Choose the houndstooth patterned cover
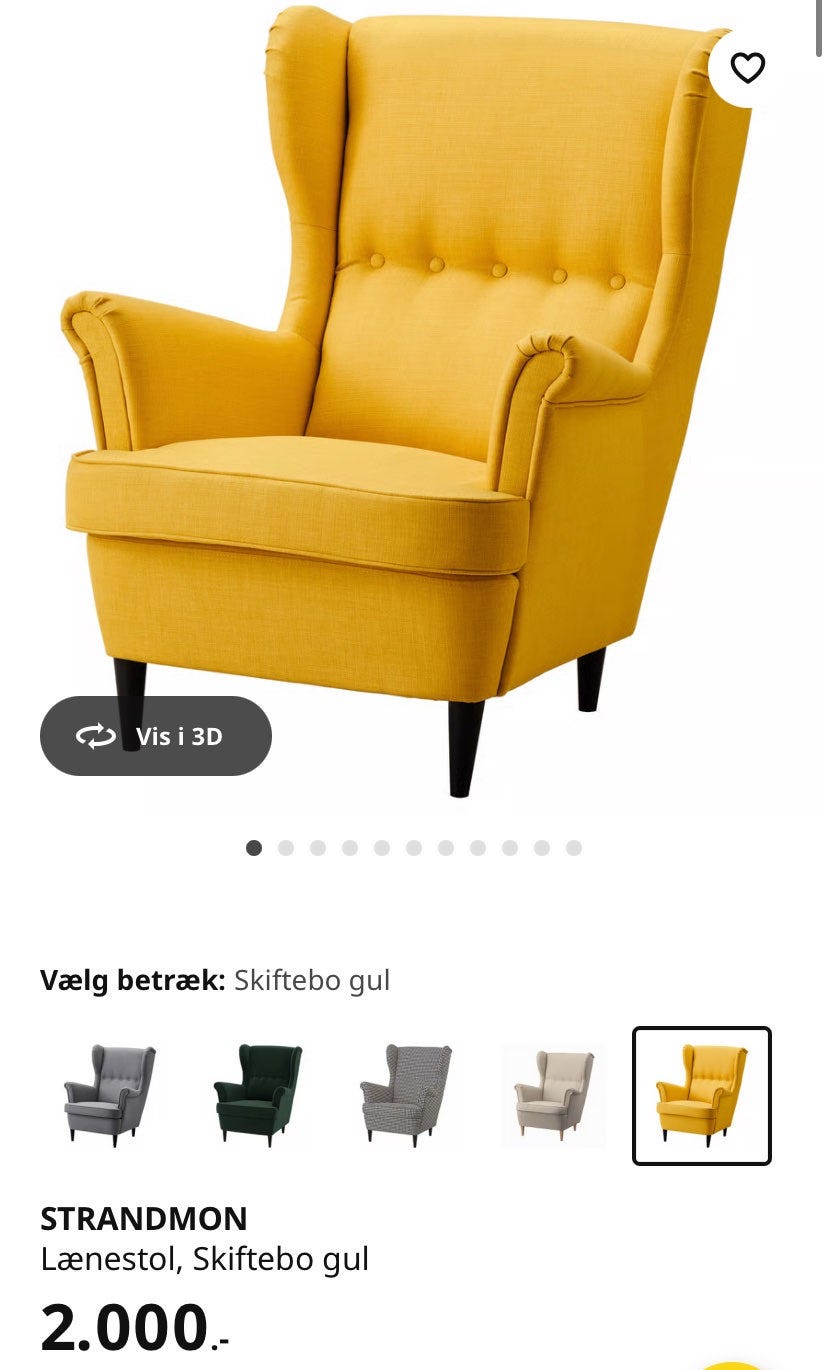This screenshot has height=1370, width=828. click(x=404, y=1095)
